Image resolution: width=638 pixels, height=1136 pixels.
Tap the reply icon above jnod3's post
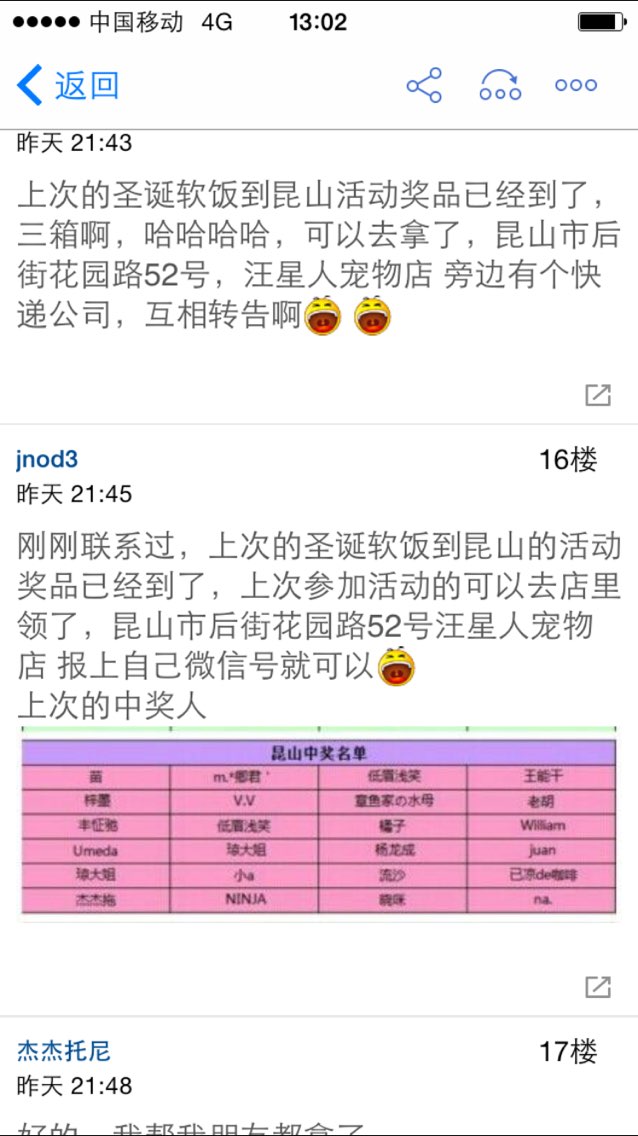[597, 394]
